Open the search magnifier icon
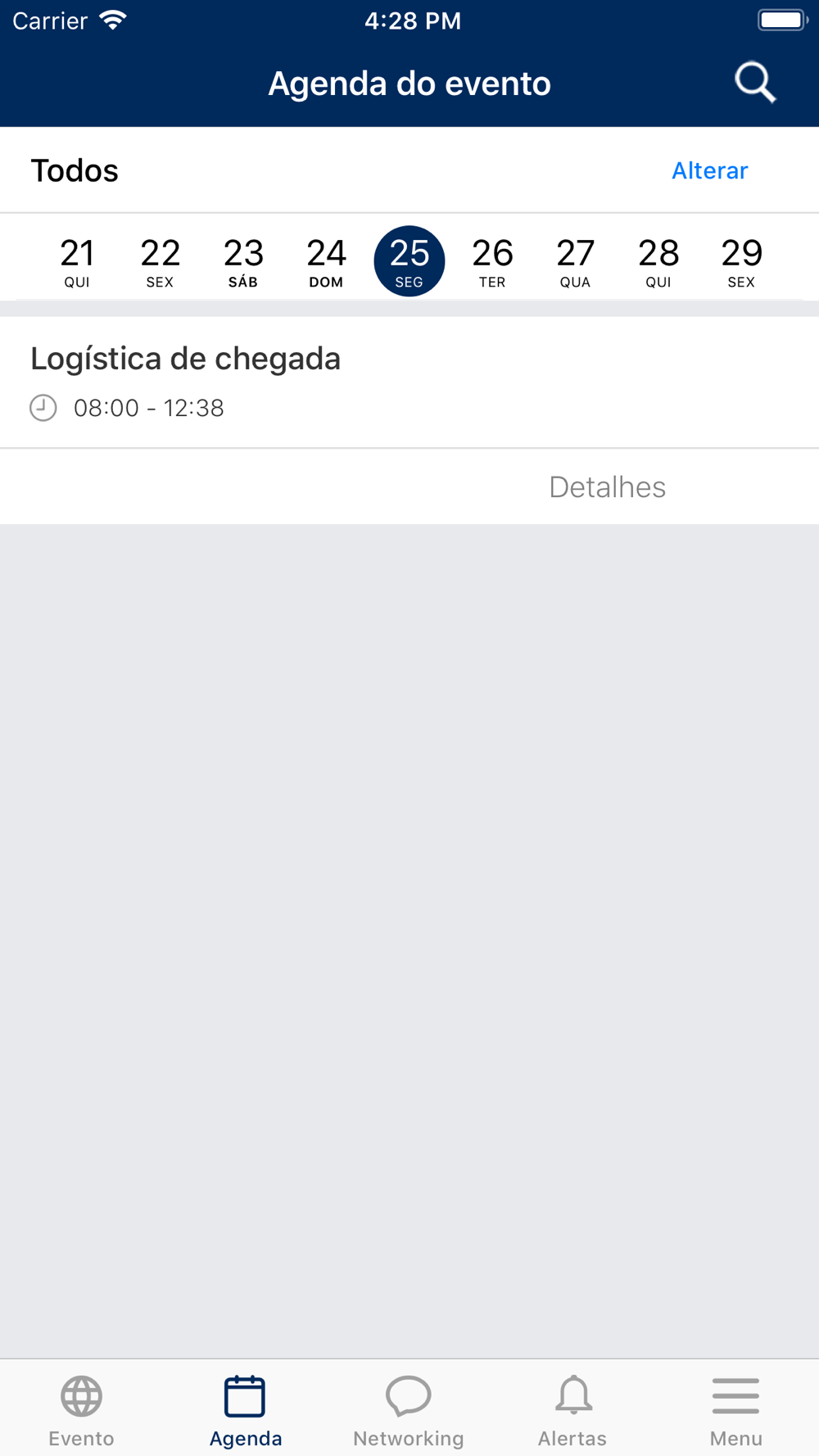The width and height of the screenshot is (819, 1456). [754, 83]
